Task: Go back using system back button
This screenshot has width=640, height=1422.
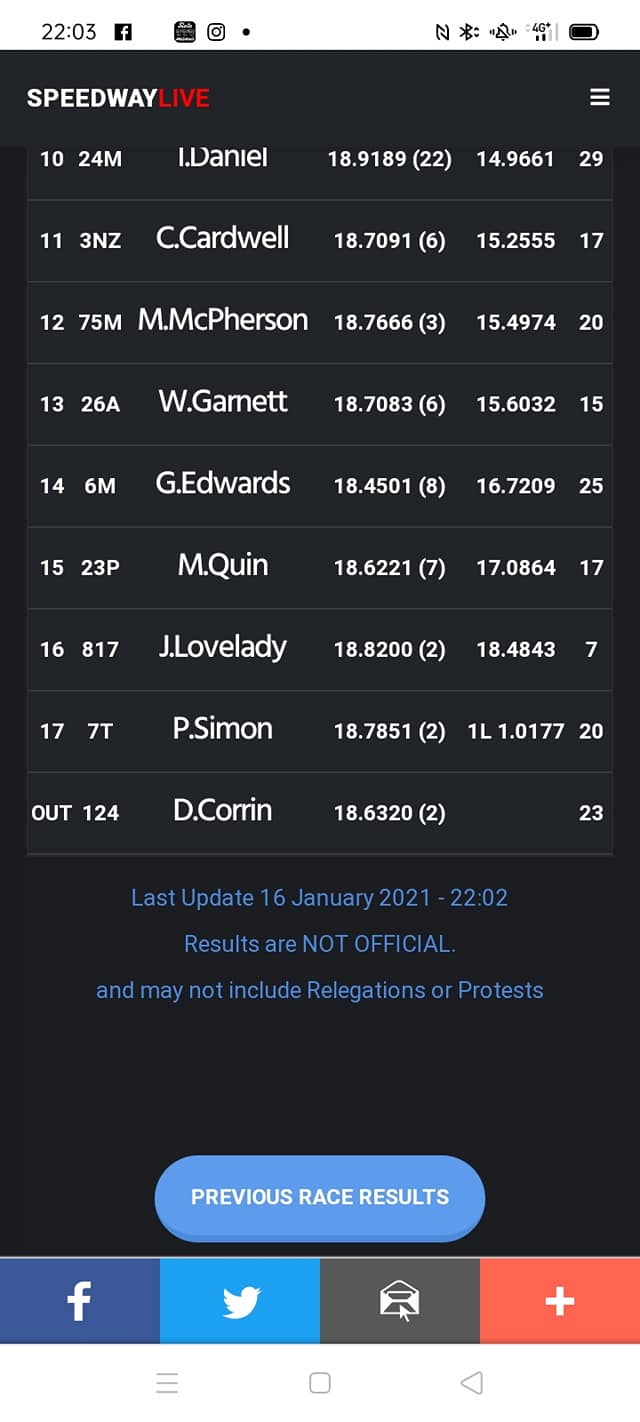Action: point(471,1383)
